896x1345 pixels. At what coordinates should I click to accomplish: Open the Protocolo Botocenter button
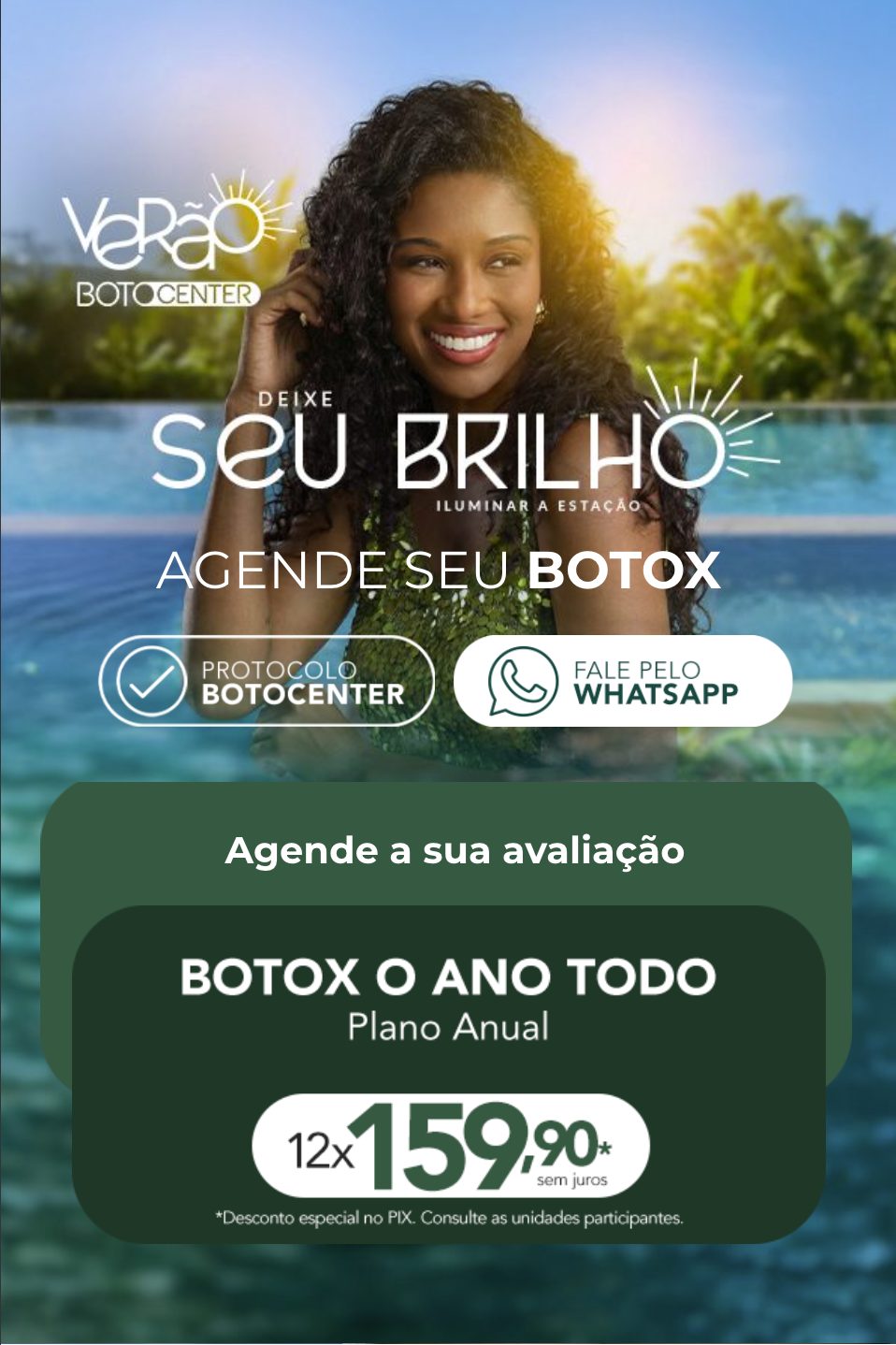coord(267,681)
